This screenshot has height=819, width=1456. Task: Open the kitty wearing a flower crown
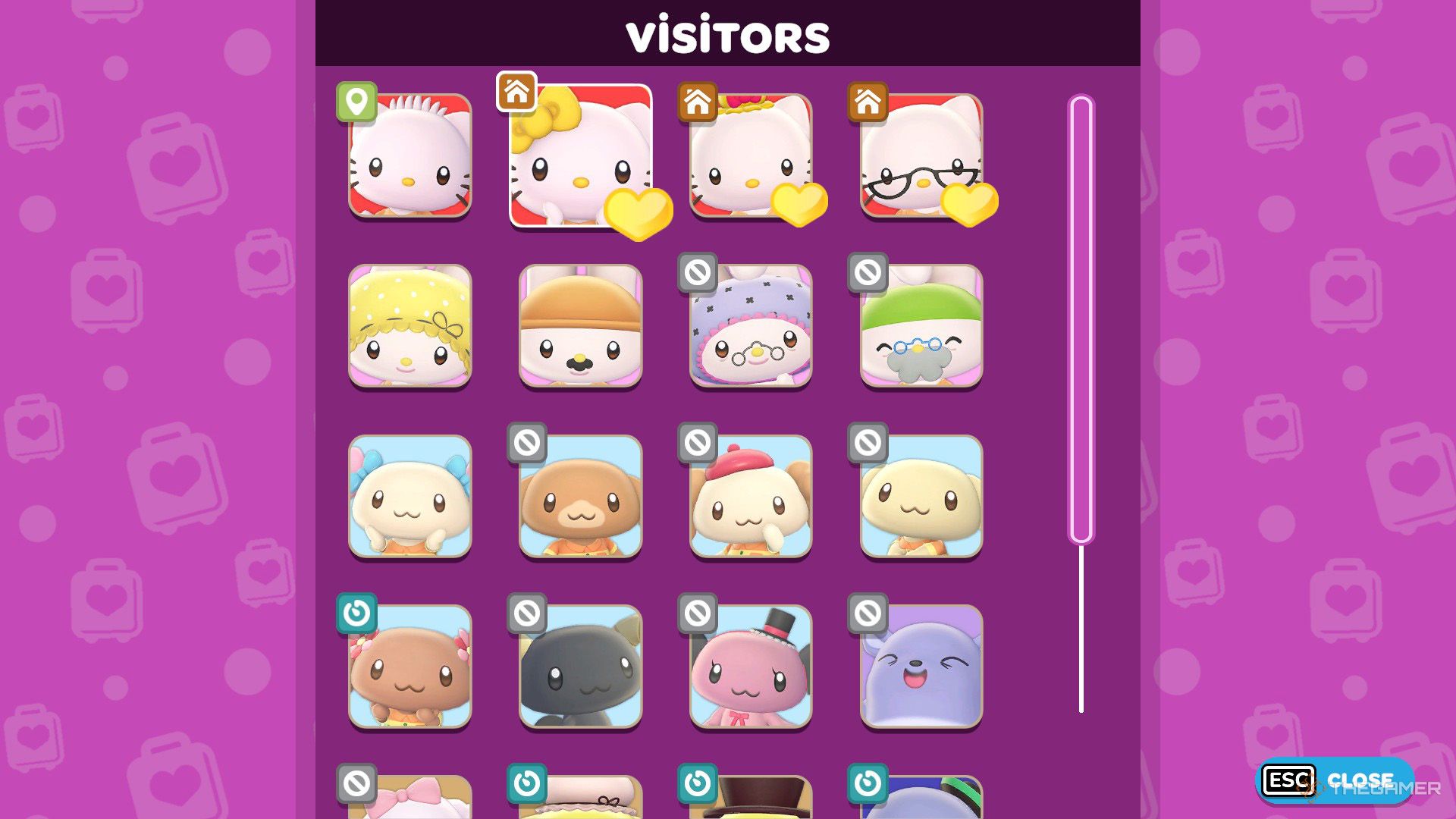751,156
